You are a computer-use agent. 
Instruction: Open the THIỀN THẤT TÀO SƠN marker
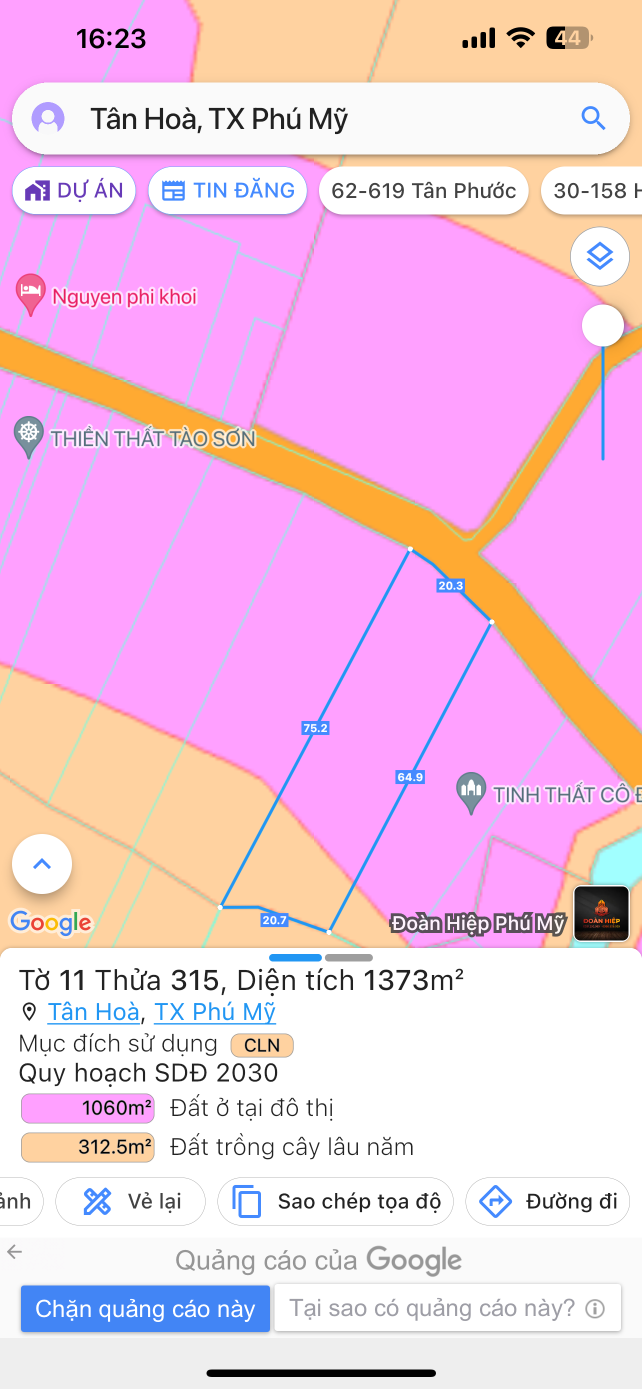point(30,436)
